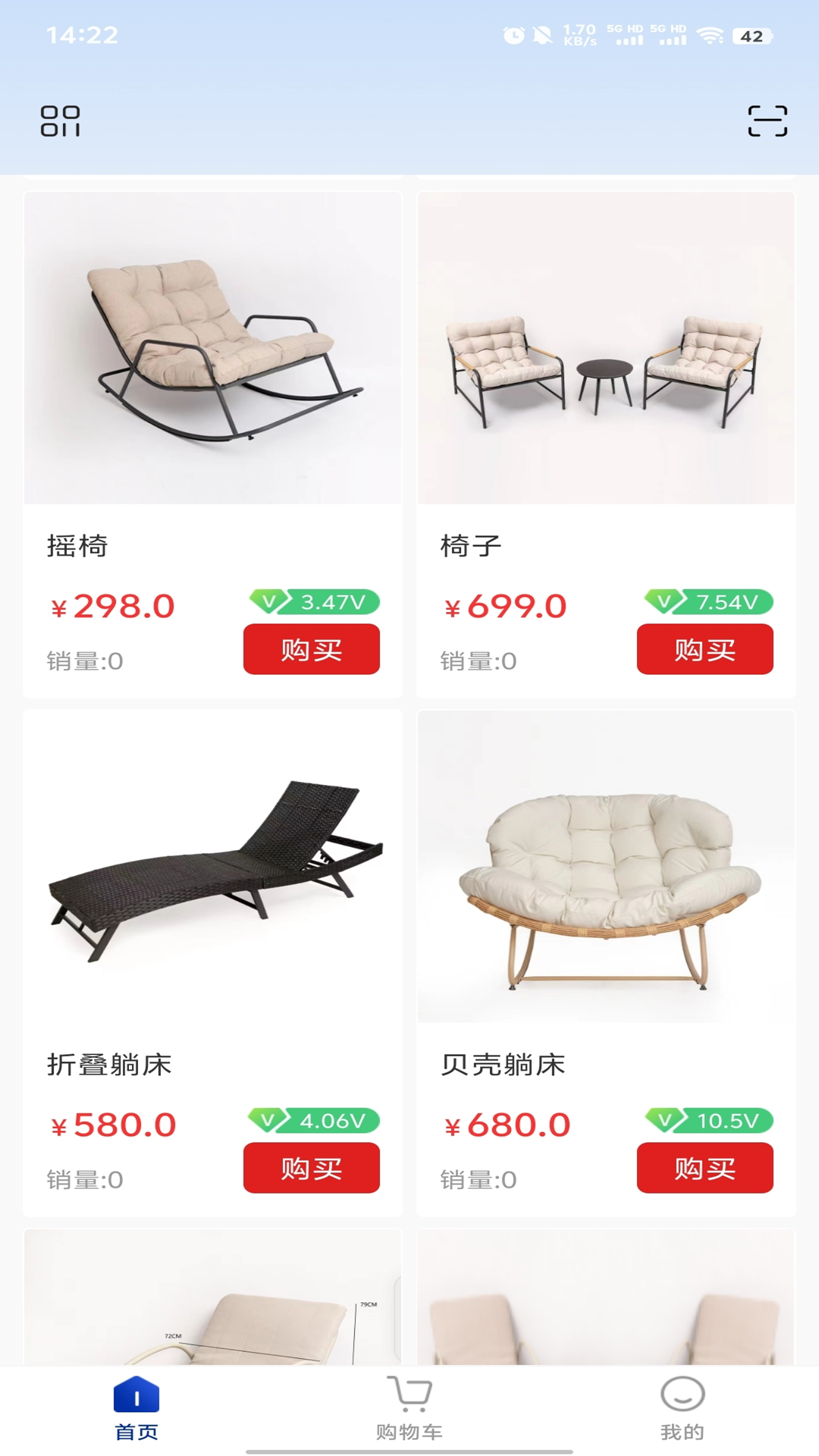This screenshot has height=1456, width=819.
Task: Purchase the 折叠躺床
Action: click(311, 1168)
